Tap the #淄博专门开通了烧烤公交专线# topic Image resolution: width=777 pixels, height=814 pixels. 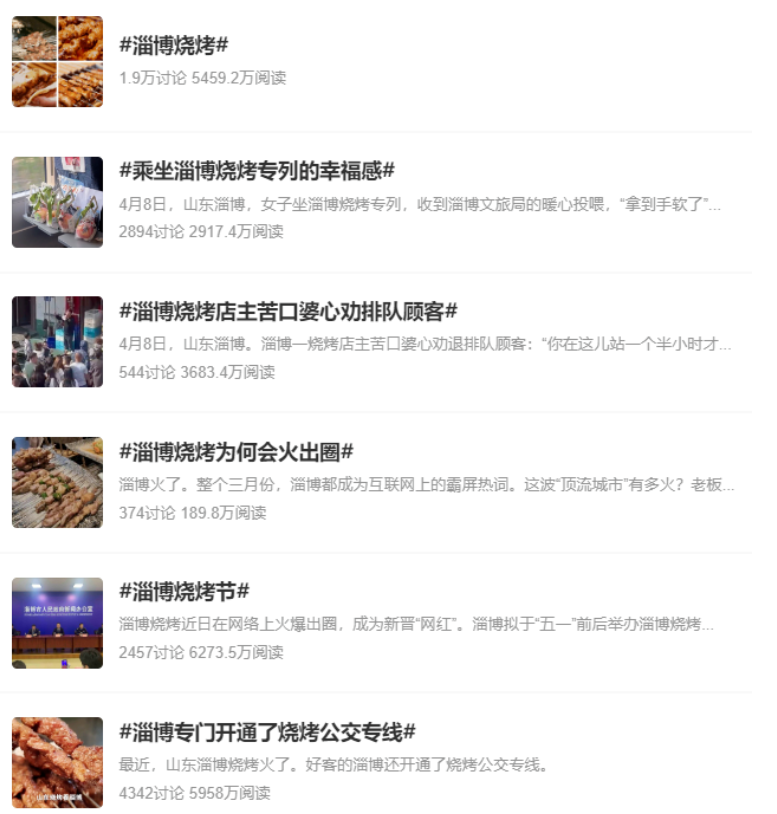coord(267,732)
